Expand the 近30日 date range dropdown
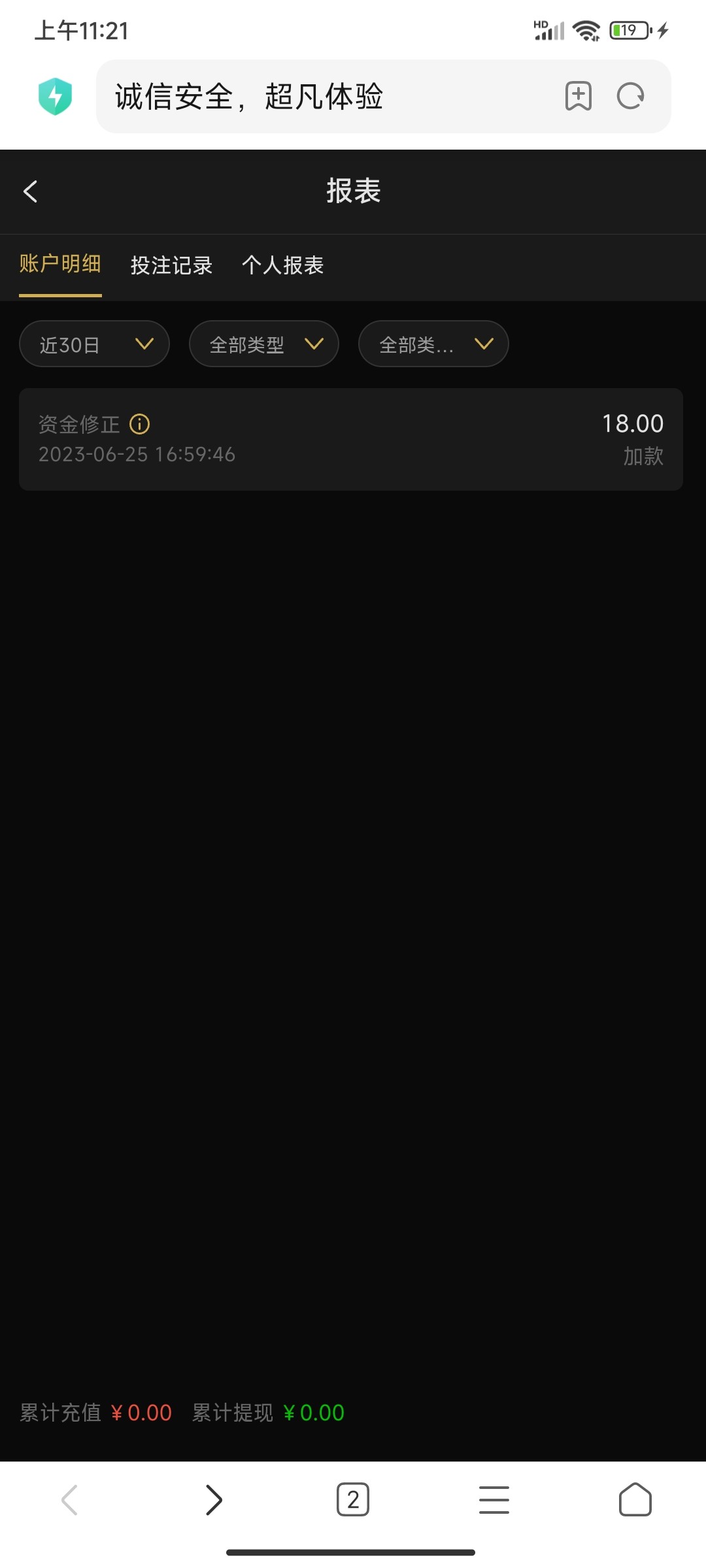 click(94, 344)
